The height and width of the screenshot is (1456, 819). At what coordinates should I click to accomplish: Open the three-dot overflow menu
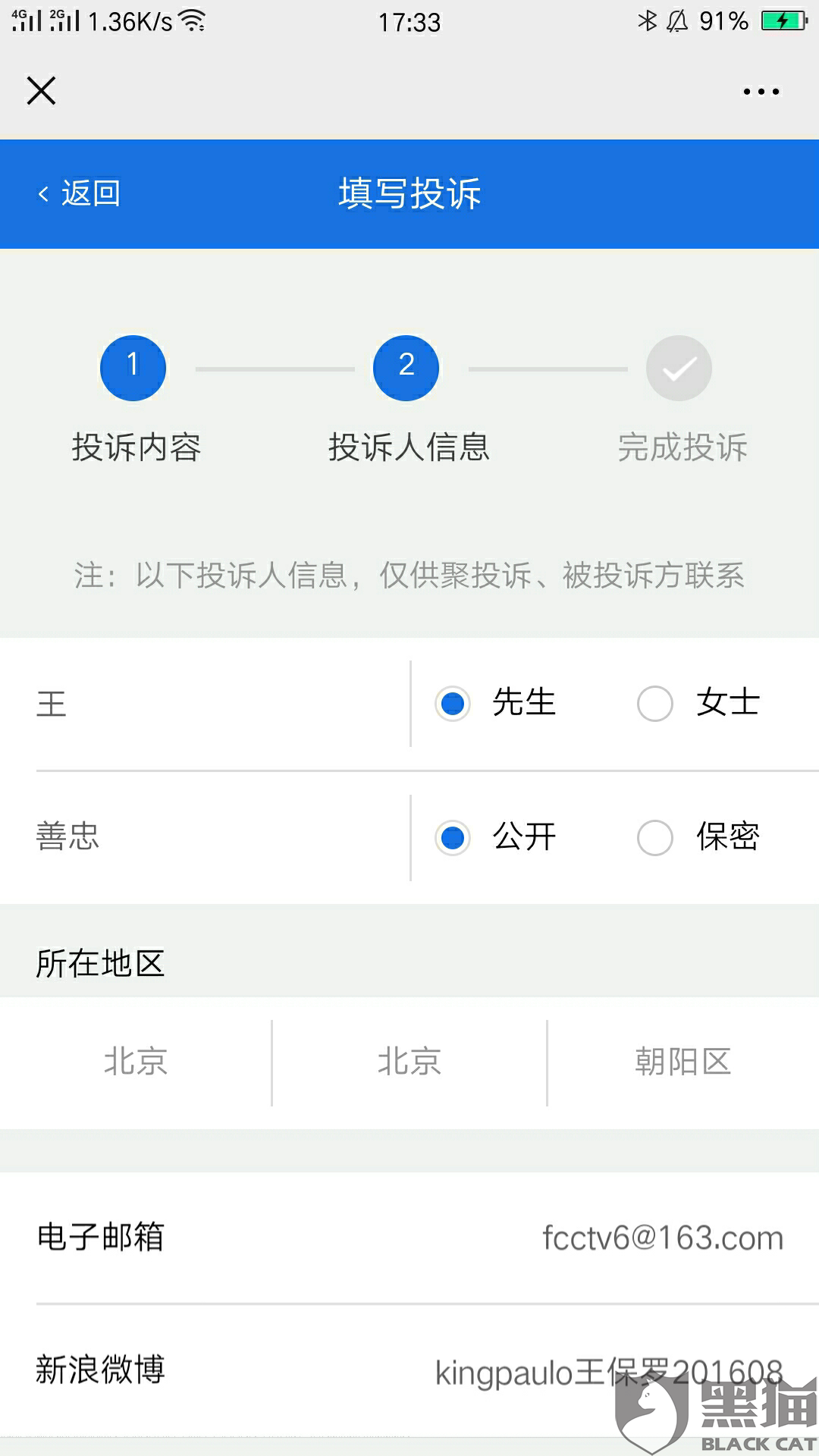coord(761,92)
